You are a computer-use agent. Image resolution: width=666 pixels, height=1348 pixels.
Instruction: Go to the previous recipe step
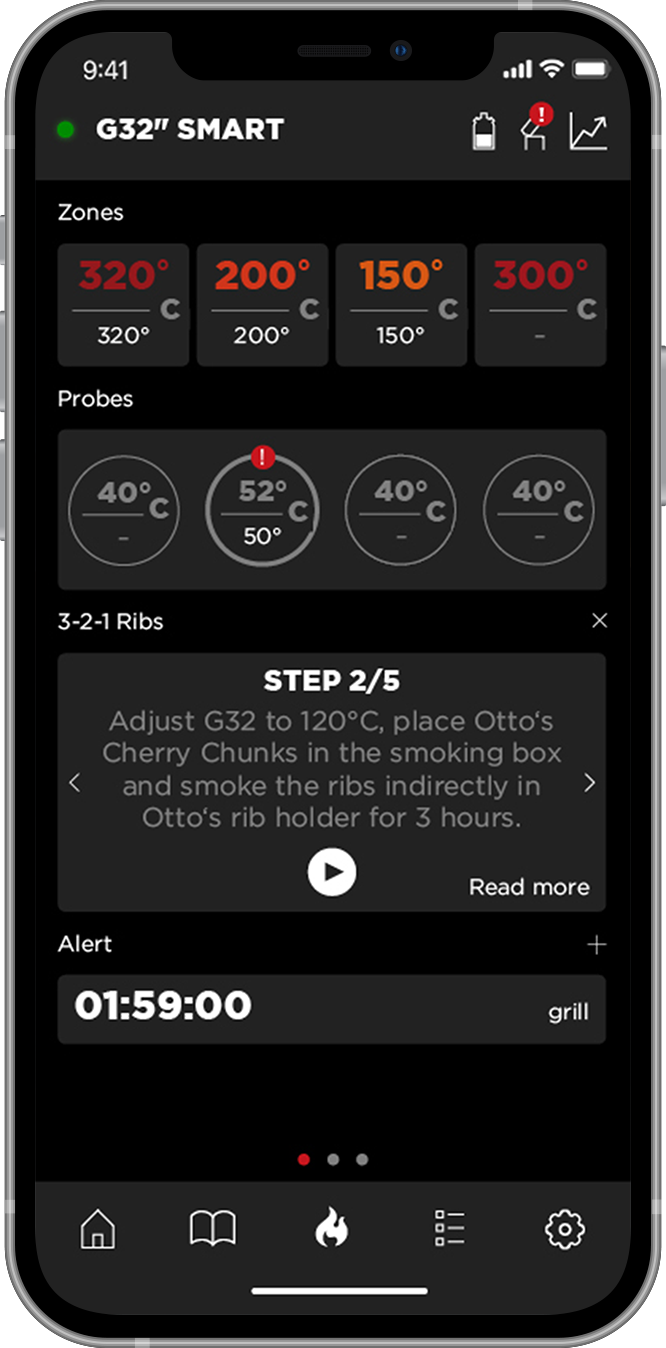tap(75, 782)
